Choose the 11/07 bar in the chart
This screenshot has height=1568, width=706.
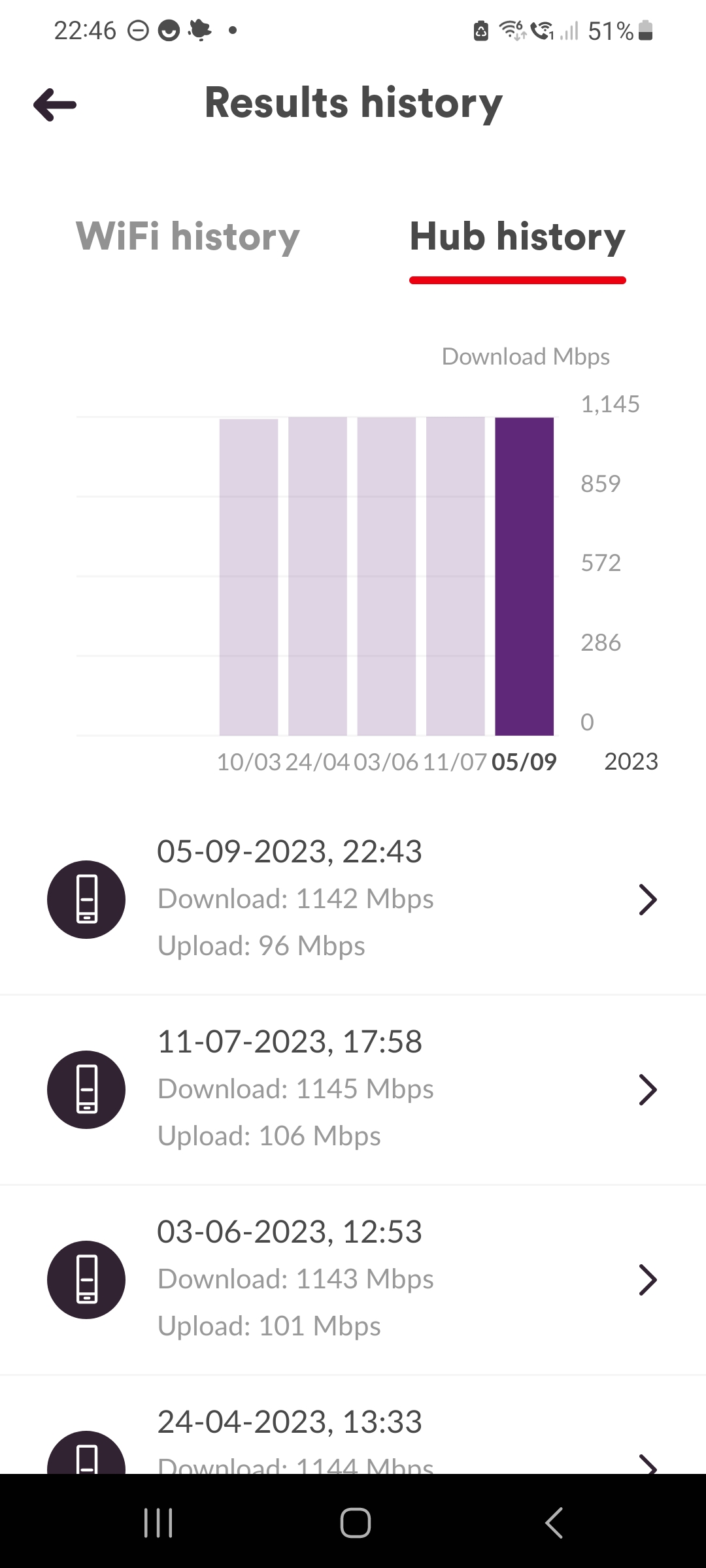click(455, 576)
